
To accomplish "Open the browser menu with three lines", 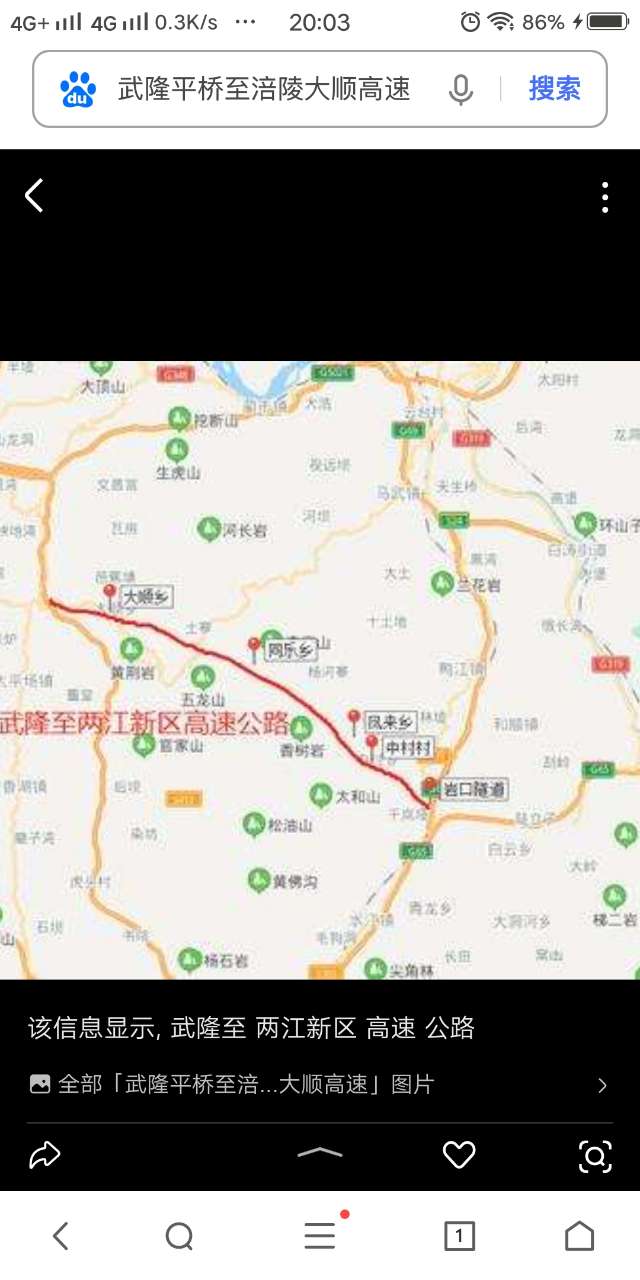I will click(x=320, y=1237).
